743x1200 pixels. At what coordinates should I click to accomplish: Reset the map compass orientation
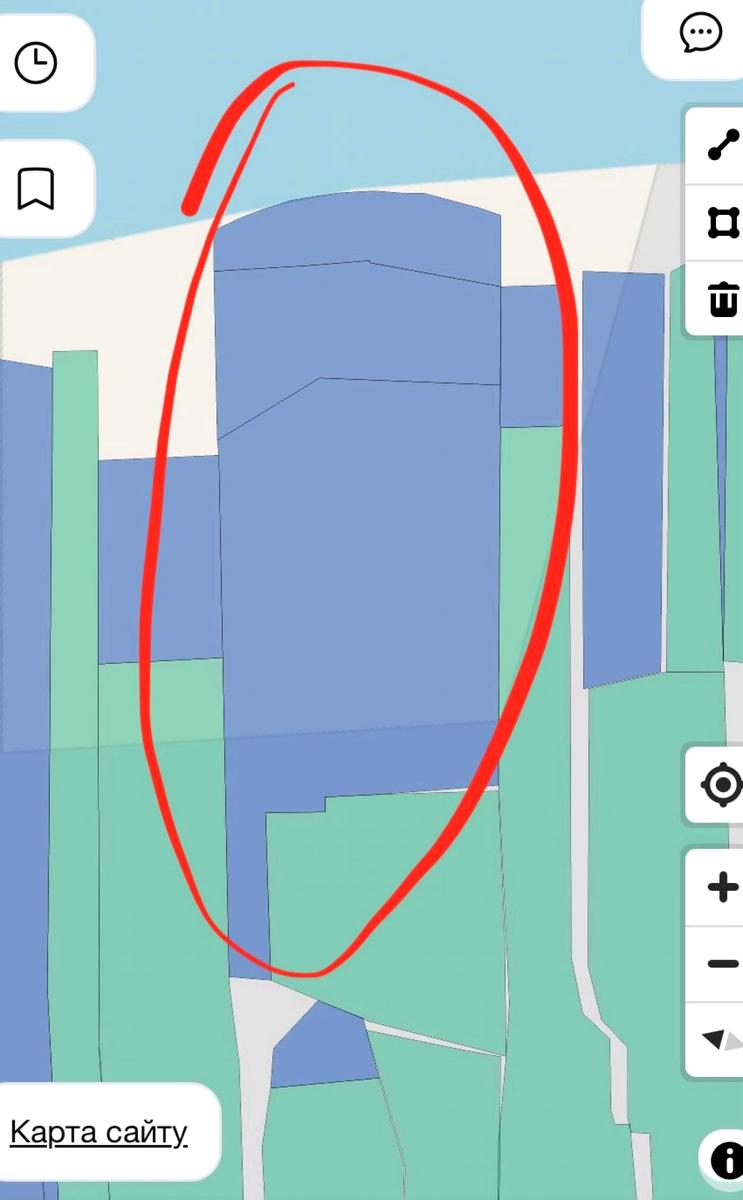pyautogui.click(x=722, y=1040)
